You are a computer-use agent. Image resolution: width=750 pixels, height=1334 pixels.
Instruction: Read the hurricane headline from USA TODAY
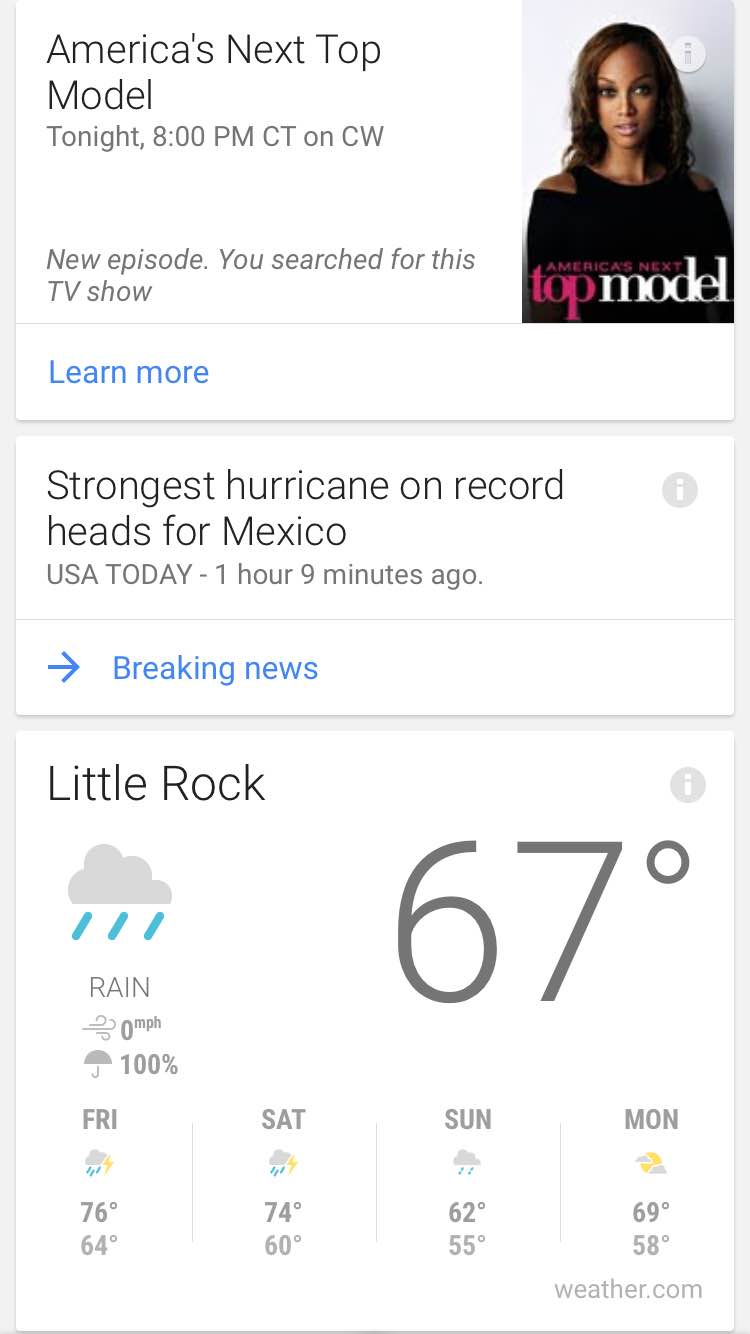point(305,508)
